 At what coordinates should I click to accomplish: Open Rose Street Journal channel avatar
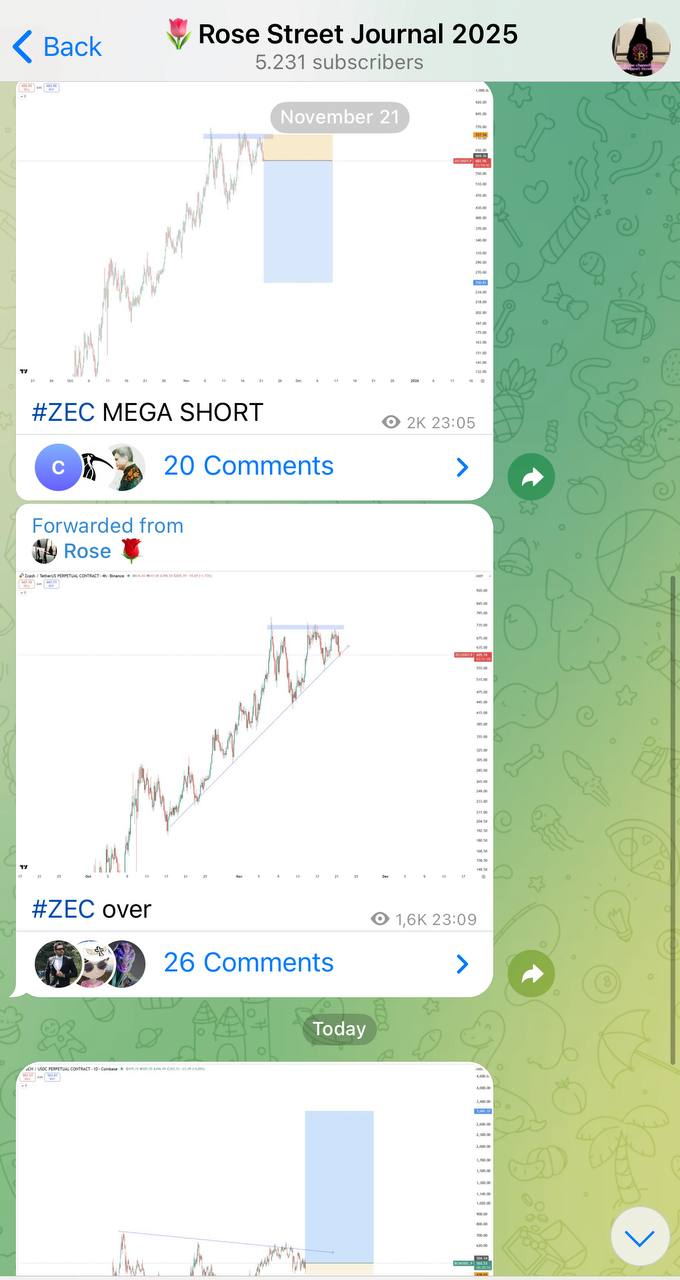pos(641,47)
